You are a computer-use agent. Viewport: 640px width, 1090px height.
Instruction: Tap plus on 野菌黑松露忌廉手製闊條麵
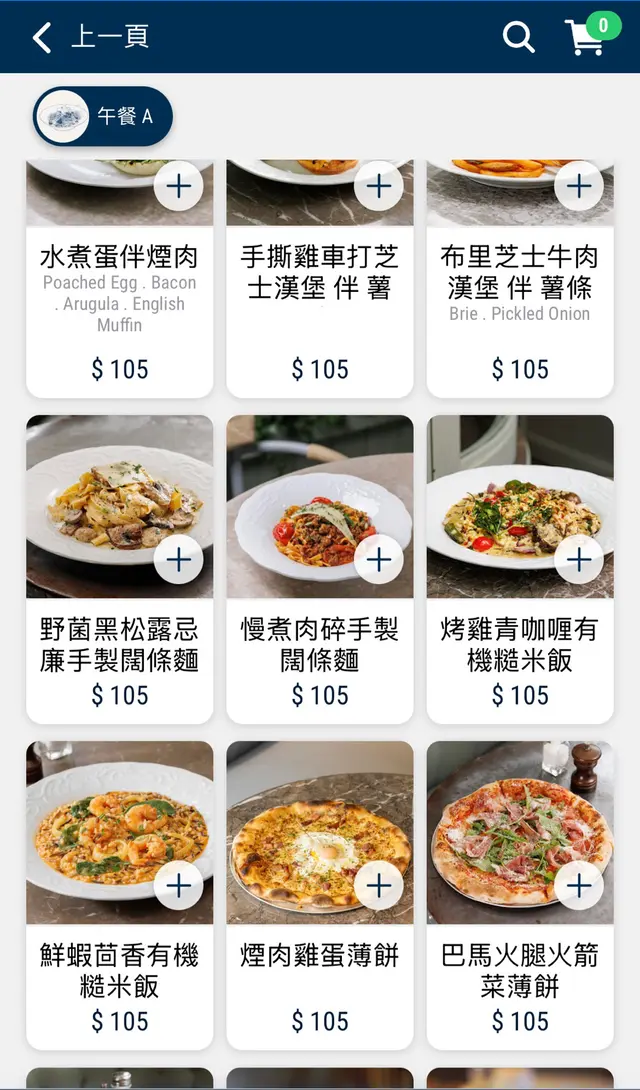179,559
